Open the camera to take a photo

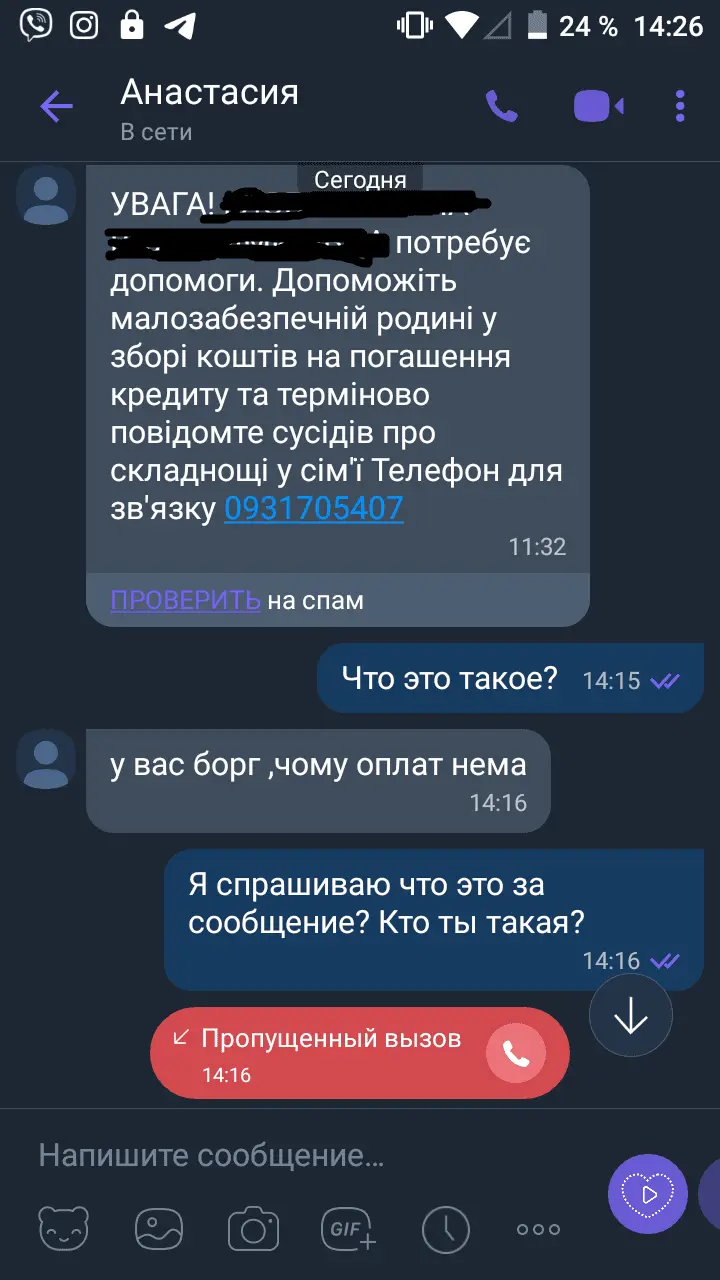click(252, 1229)
